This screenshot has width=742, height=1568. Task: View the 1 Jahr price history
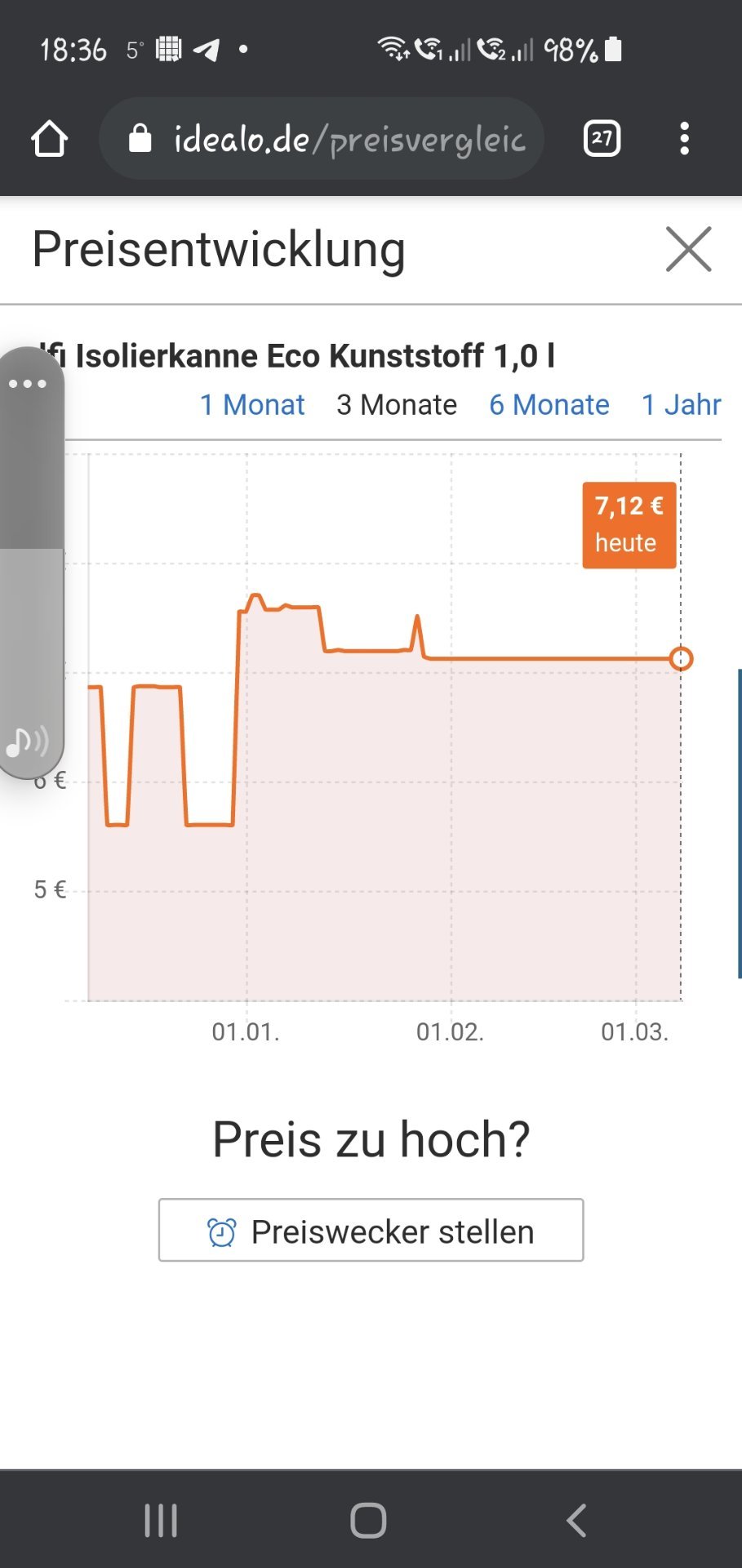tap(682, 405)
